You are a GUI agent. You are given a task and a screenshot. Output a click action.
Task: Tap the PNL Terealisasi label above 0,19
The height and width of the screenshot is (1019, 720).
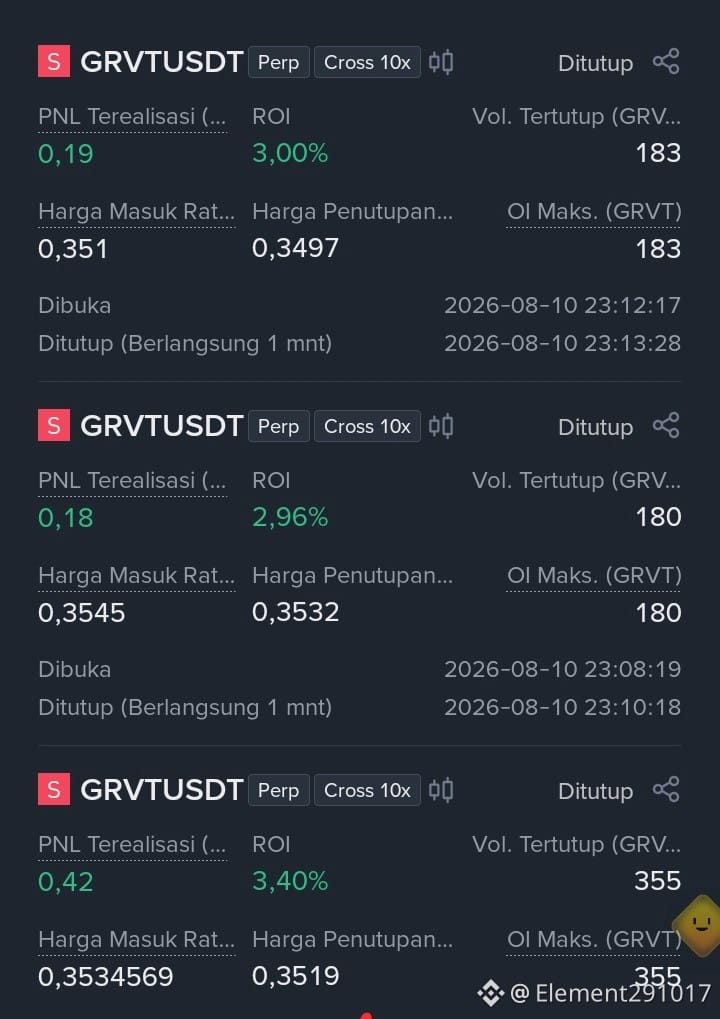point(133,117)
